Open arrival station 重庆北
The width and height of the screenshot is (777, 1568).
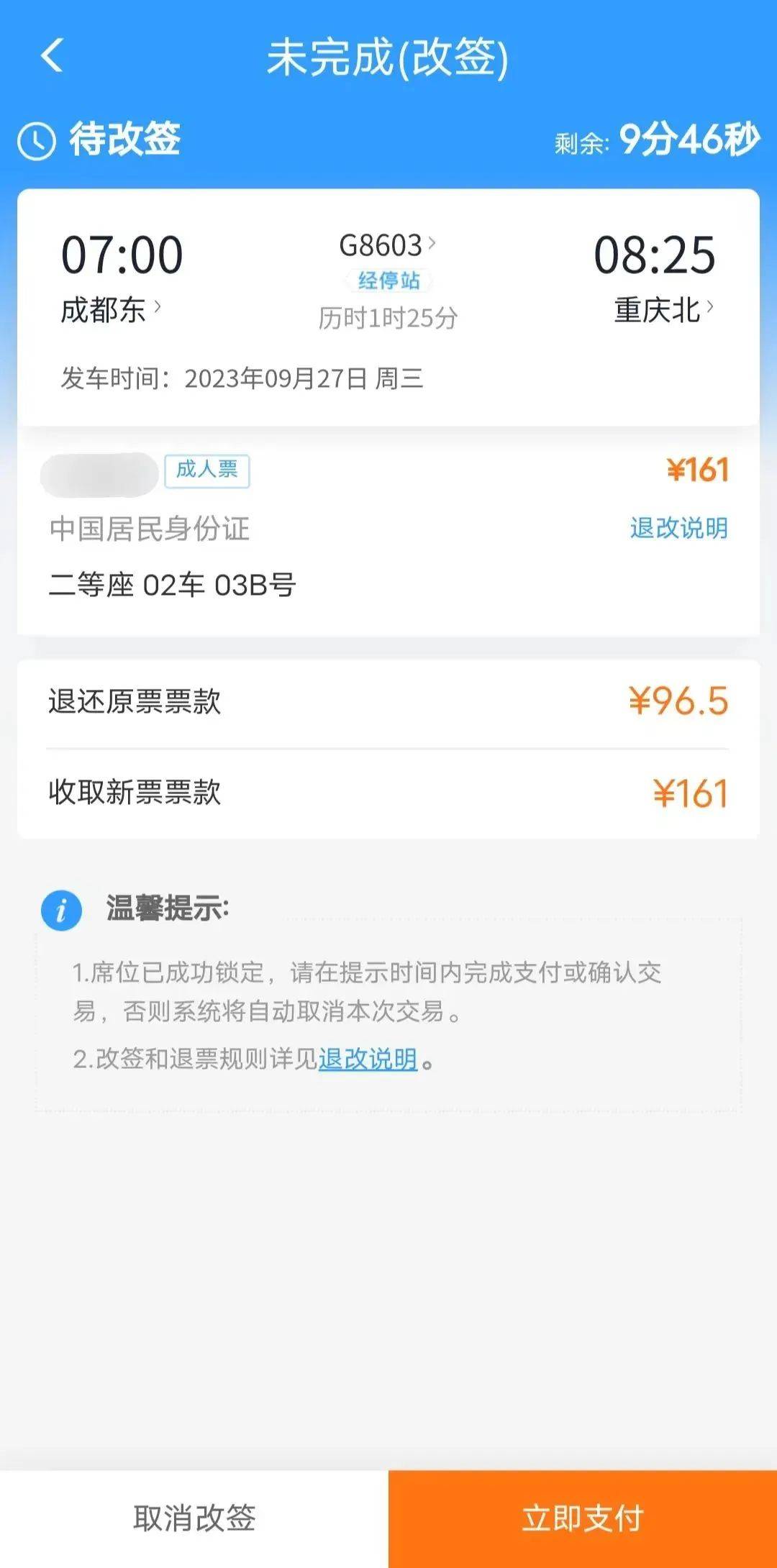click(x=663, y=311)
